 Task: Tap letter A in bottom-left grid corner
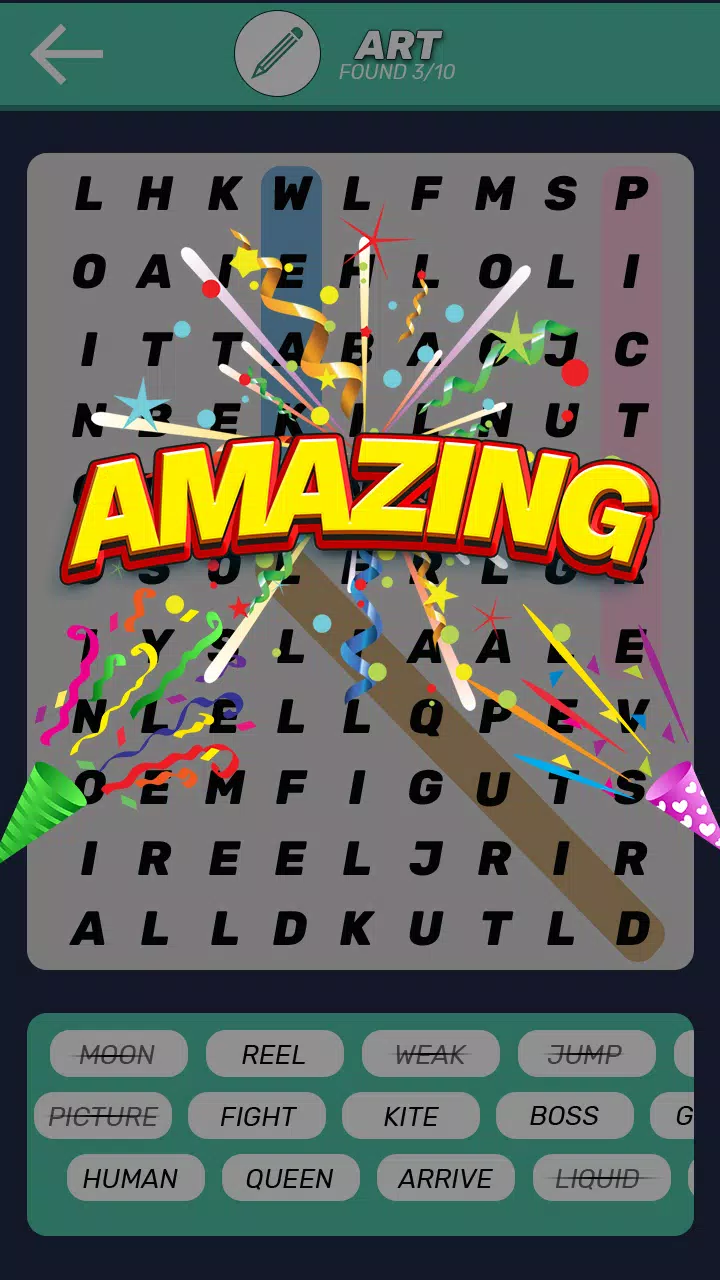tap(88, 929)
